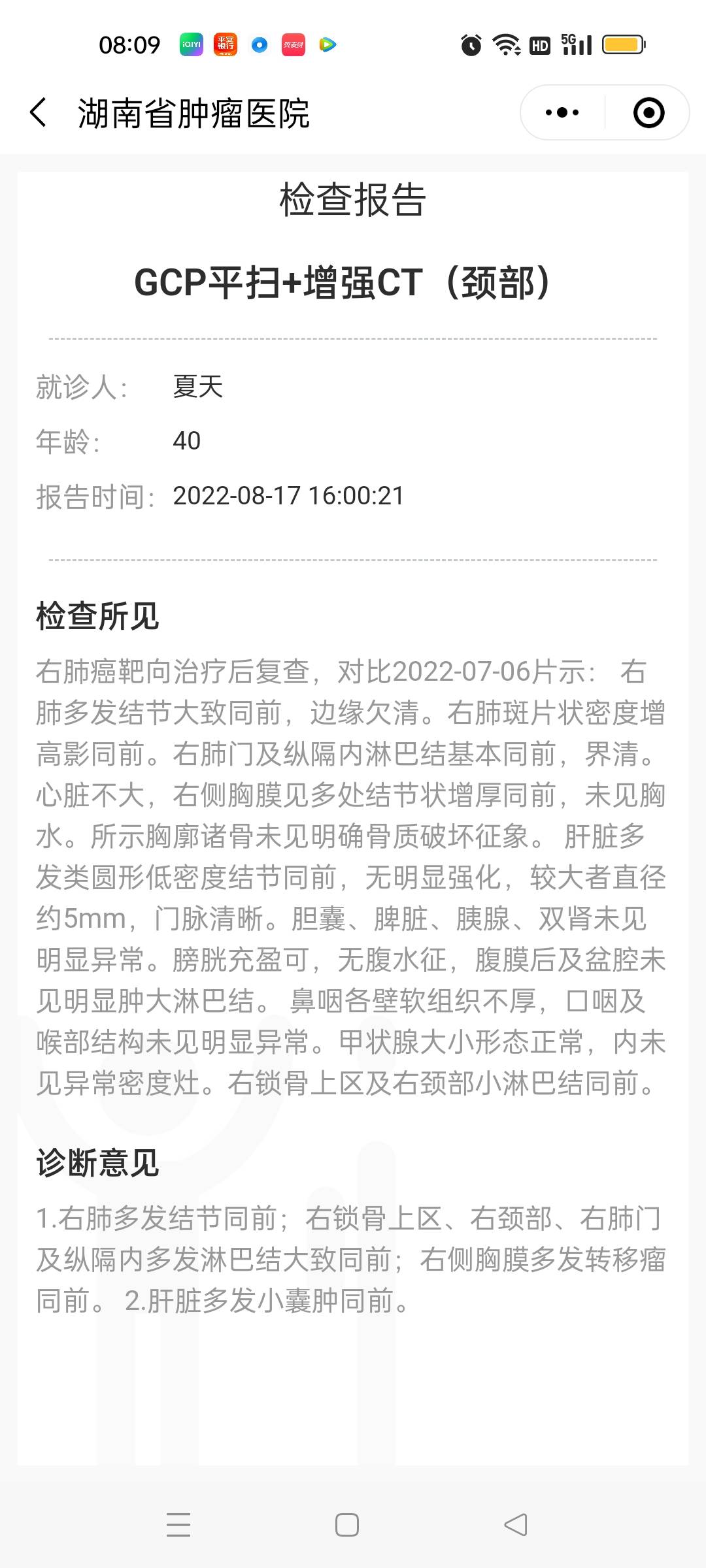Open the iQIYI notification icon
Viewport: 706px width, 1568px height.
(190, 44)
